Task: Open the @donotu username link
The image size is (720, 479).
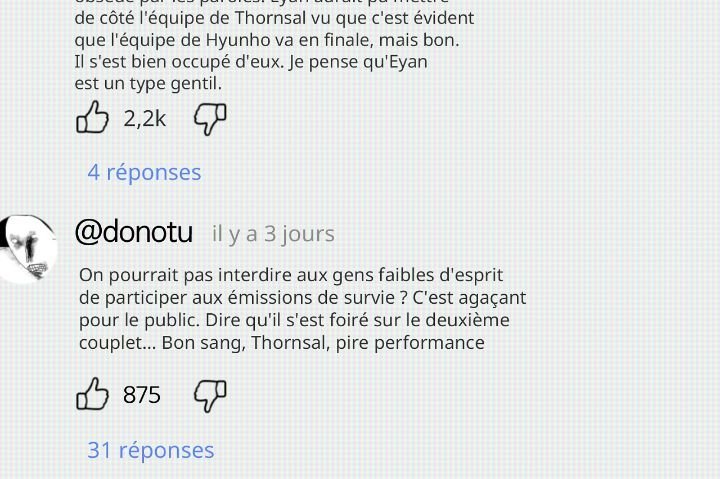Action: (x=134, y=232)
